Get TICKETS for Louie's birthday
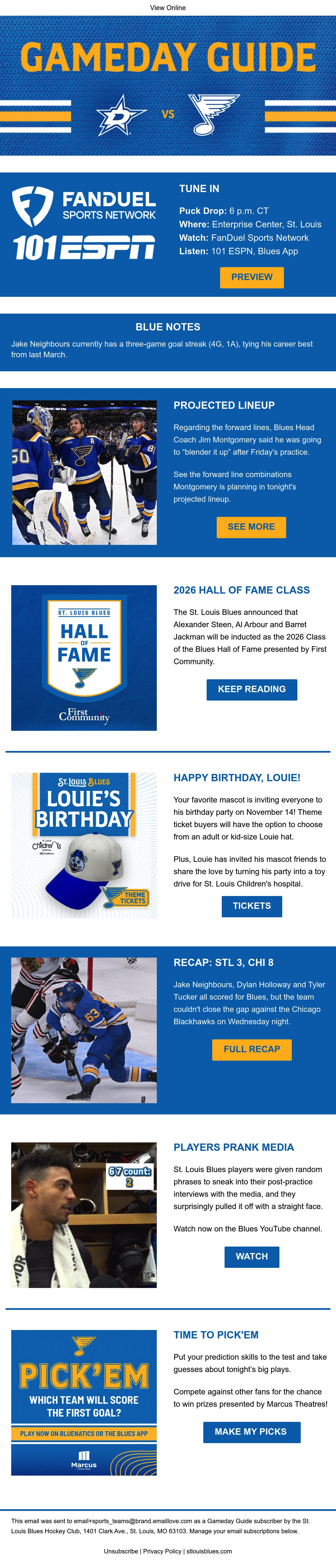 click(251, 906)
